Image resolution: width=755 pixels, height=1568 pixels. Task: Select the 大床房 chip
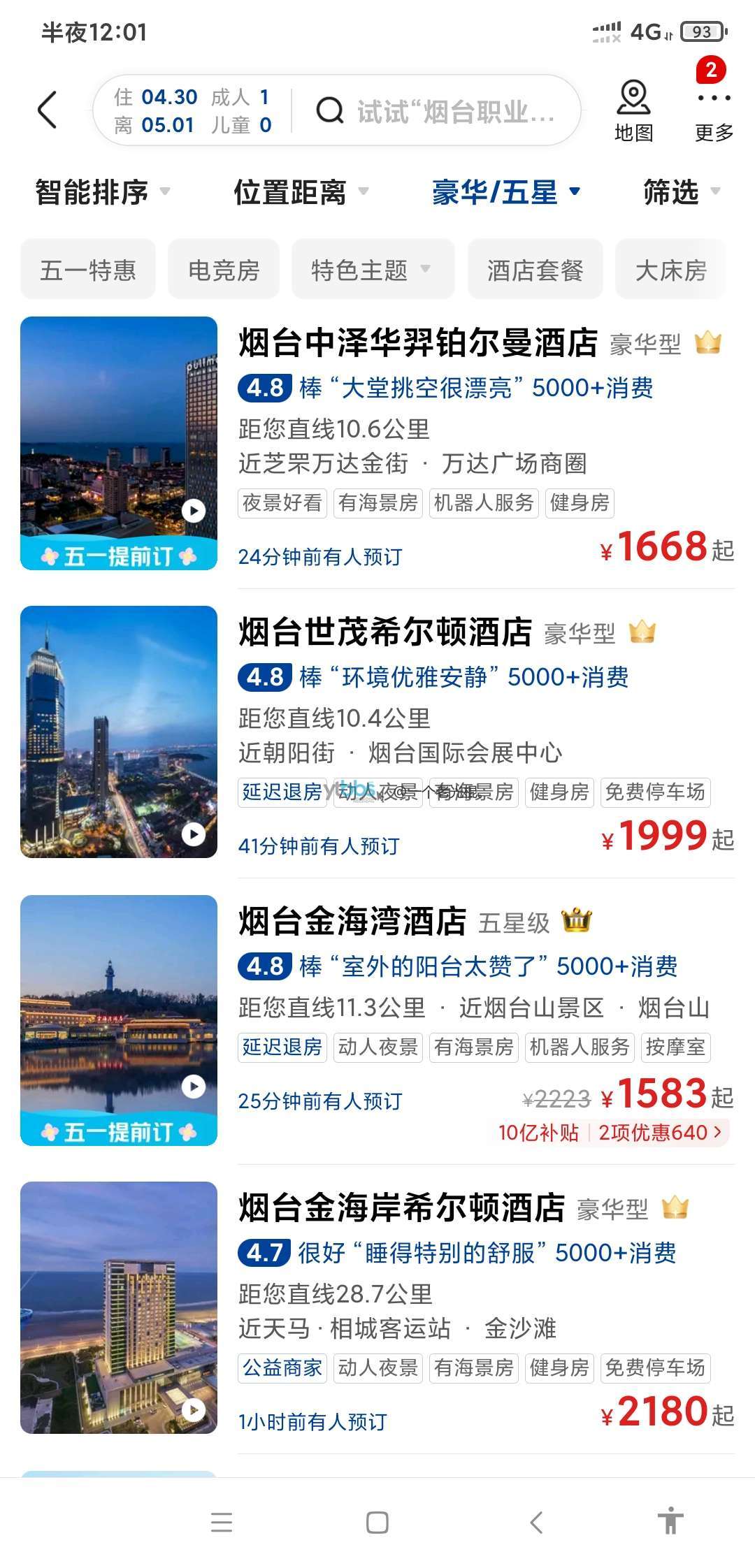(x=670, y=270)
